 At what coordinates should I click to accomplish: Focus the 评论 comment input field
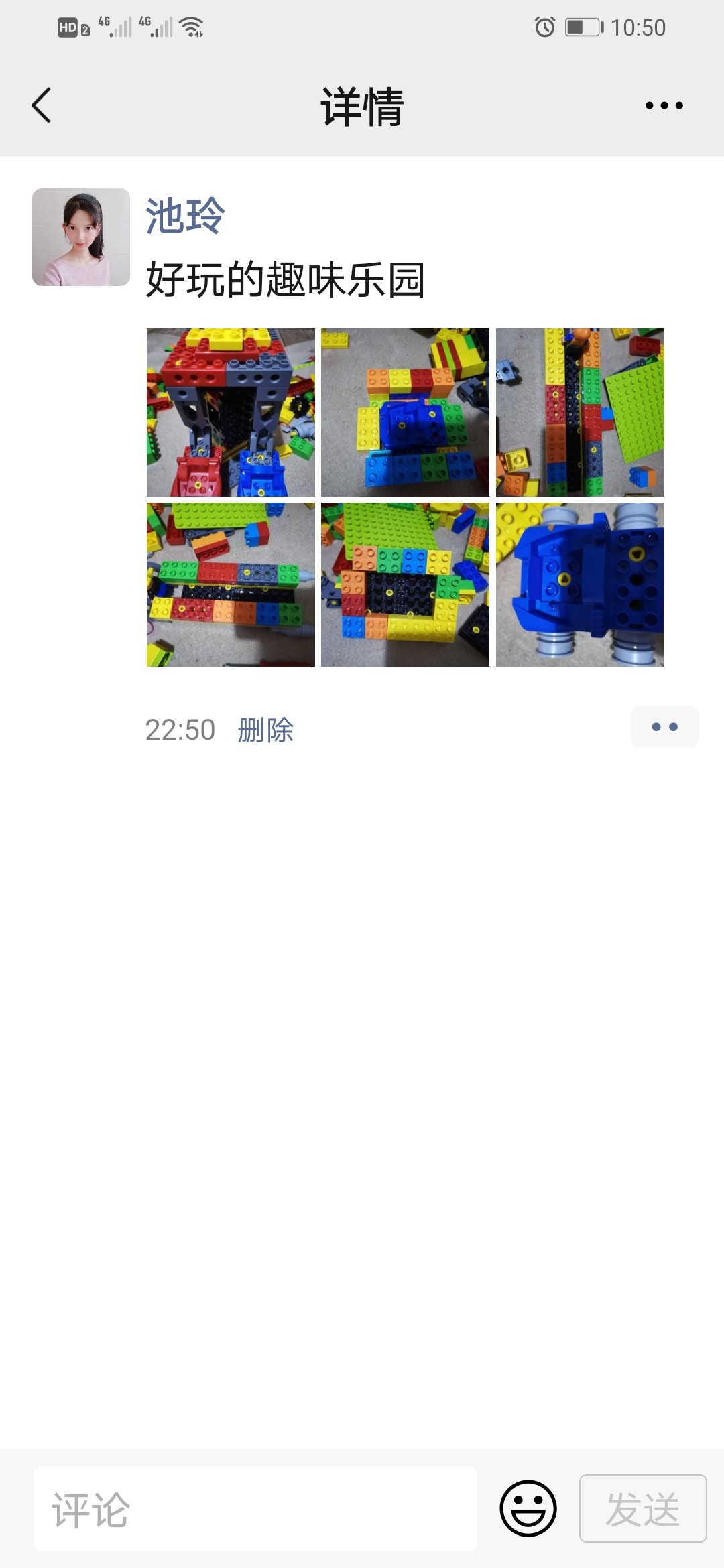pyautogui.click(x=255, y=1508)
